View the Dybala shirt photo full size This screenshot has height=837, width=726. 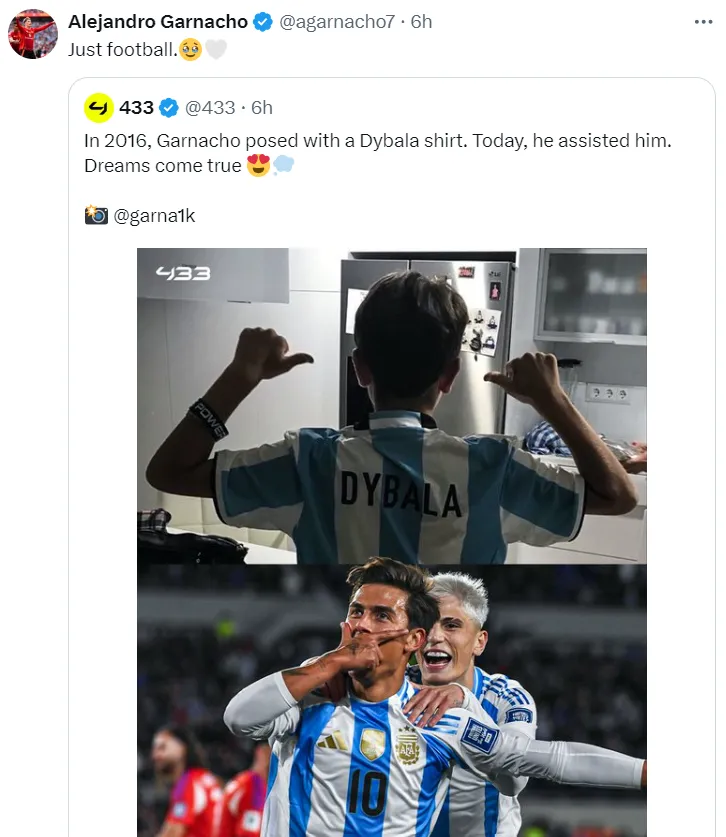tap(392, 405)
